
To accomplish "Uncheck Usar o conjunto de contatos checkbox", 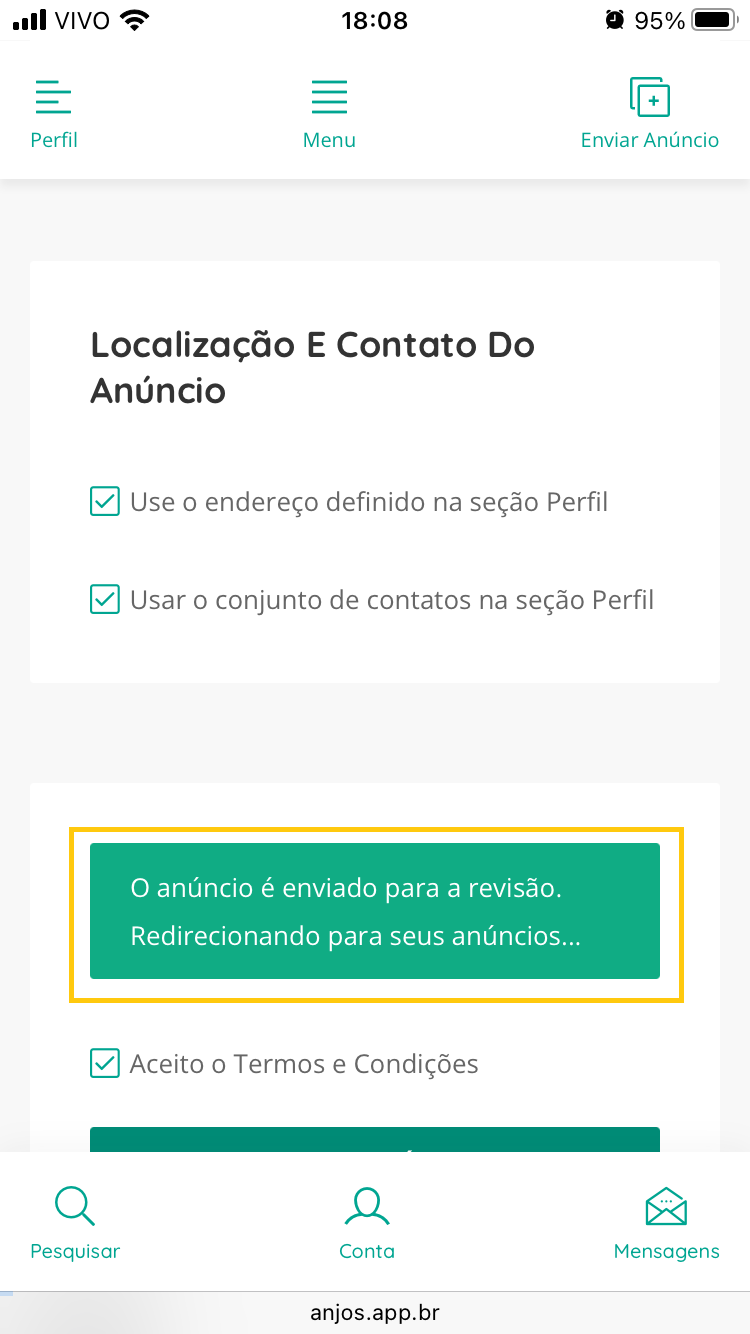I will pyautogui.click(x=105, y=600).
